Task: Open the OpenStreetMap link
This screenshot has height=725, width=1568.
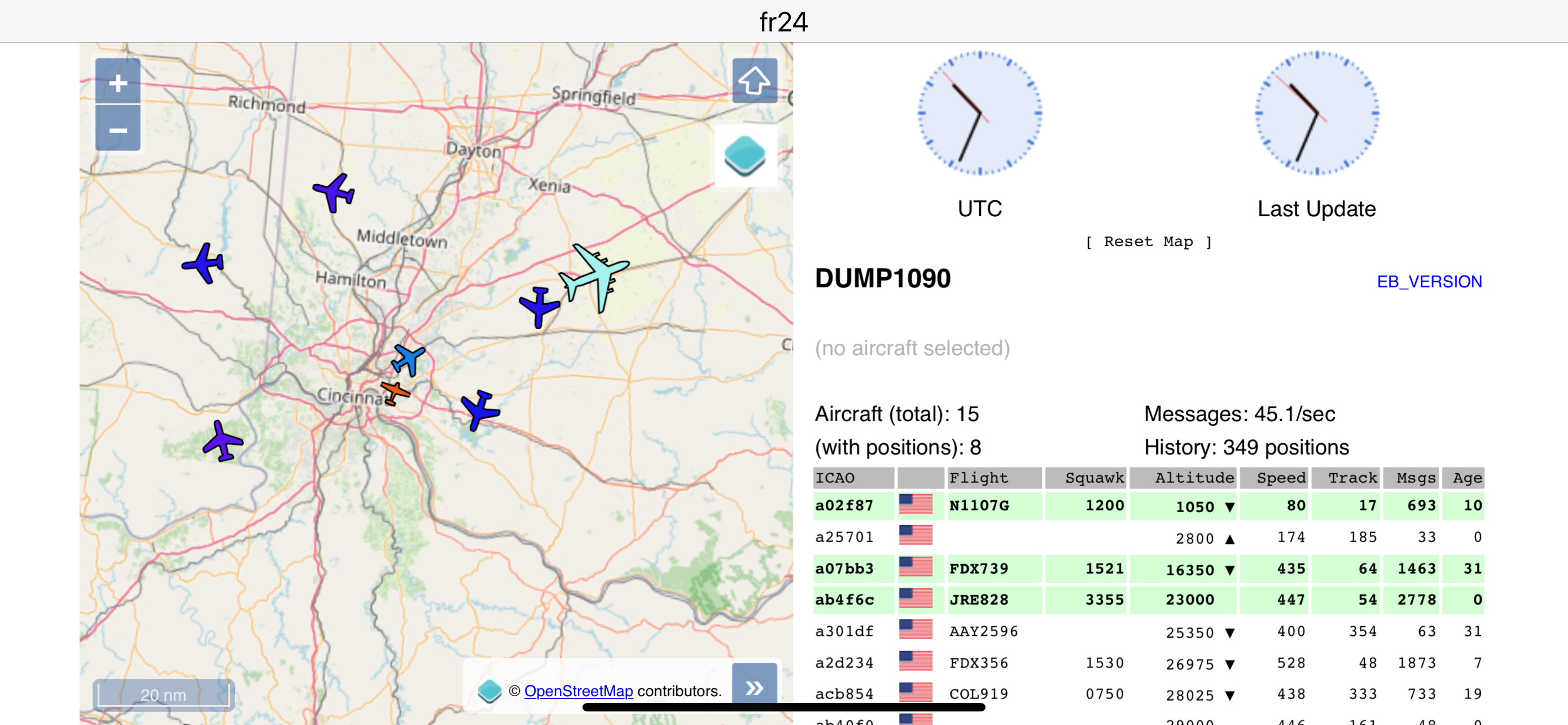Action: 577,691
